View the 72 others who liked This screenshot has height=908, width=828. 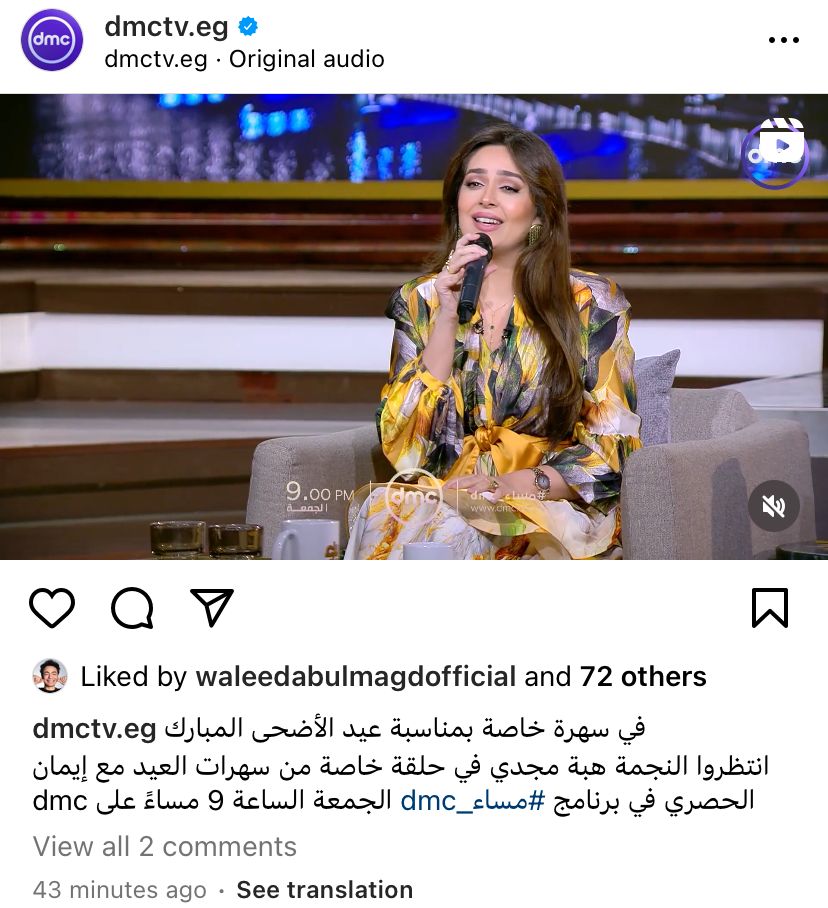[642, 677]
